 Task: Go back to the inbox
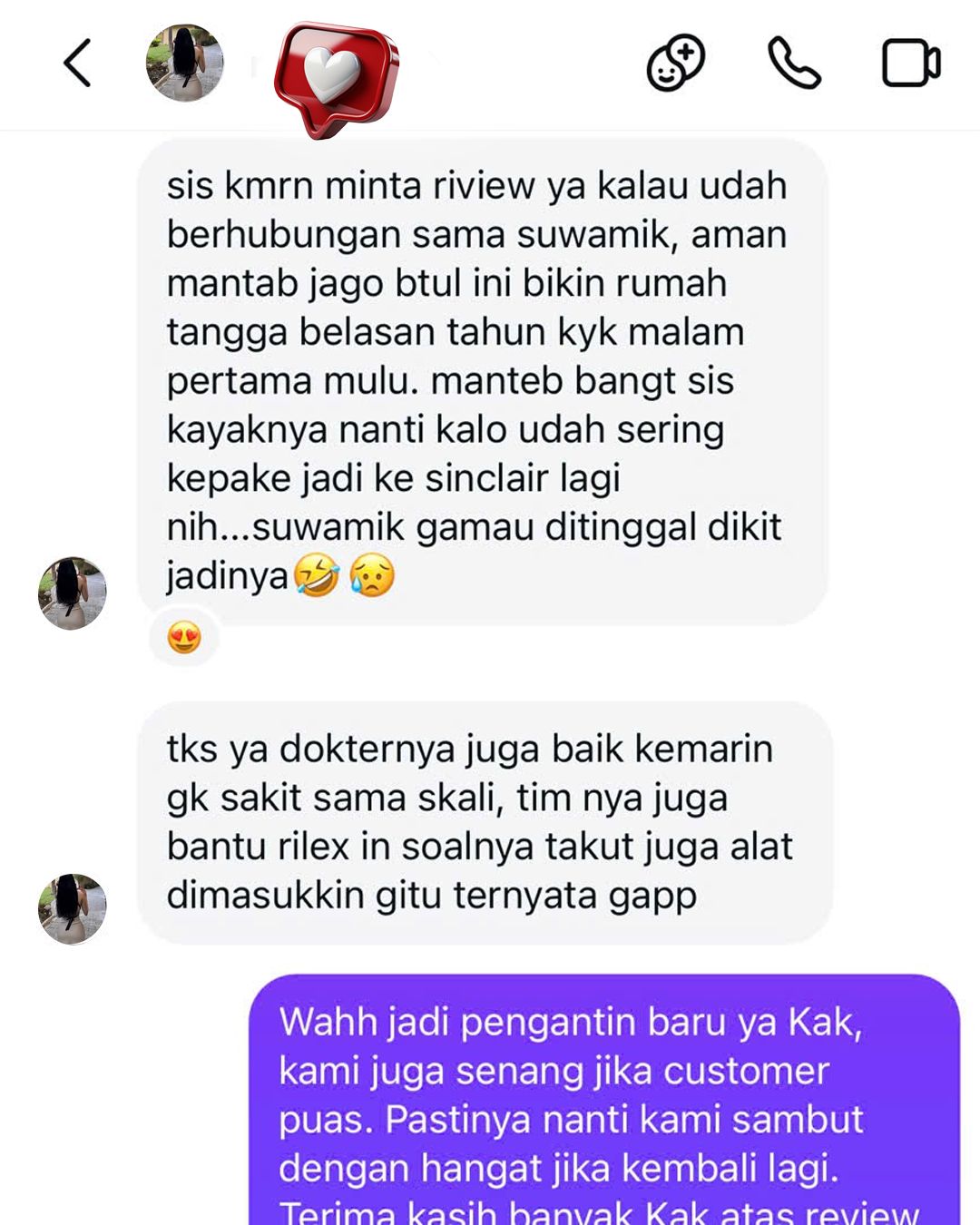(78, 63)
